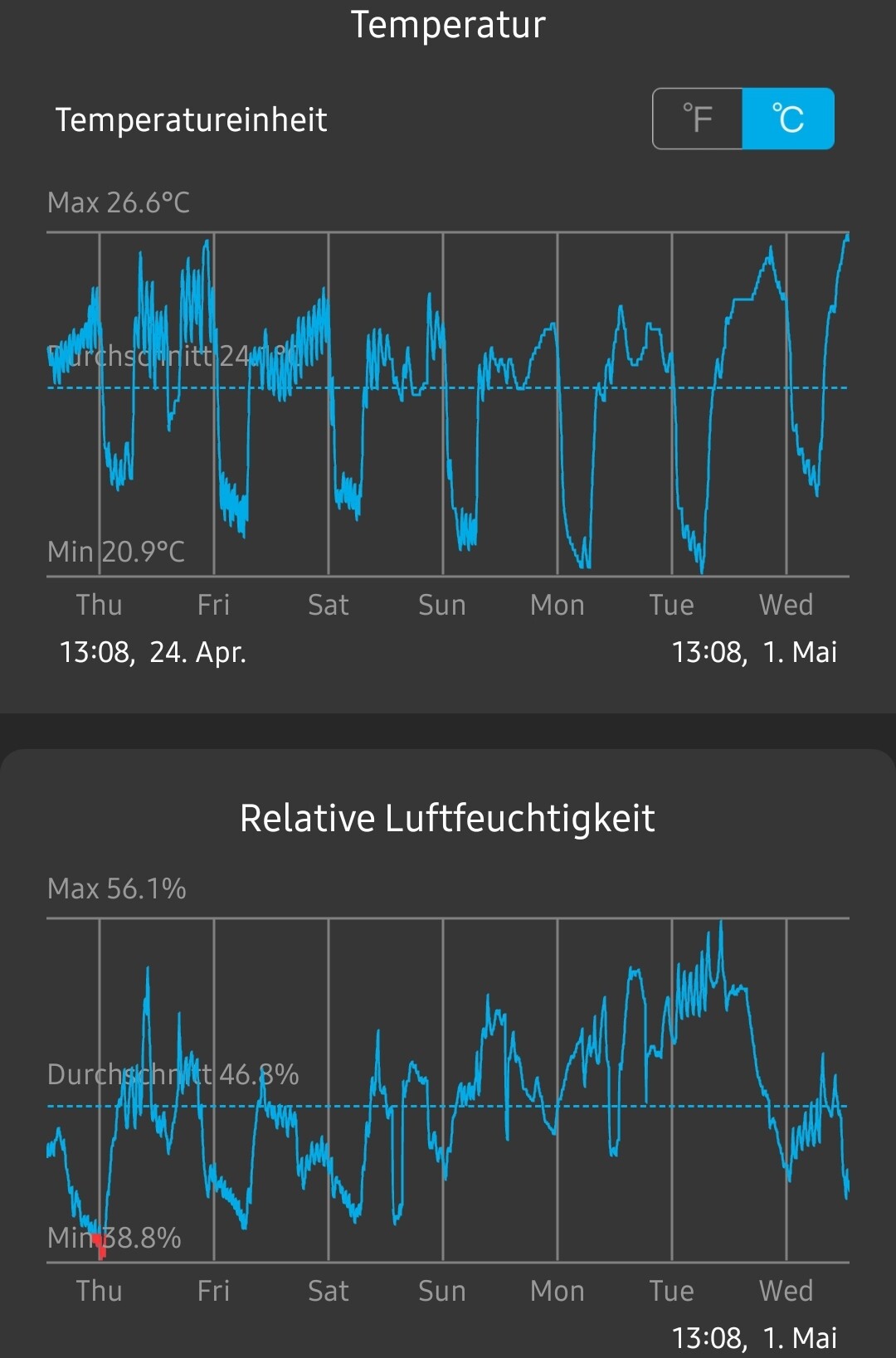The image size is (896, 1358).
Task: Switch temperature unit to Fahrenheit
Action: point(698,119)
